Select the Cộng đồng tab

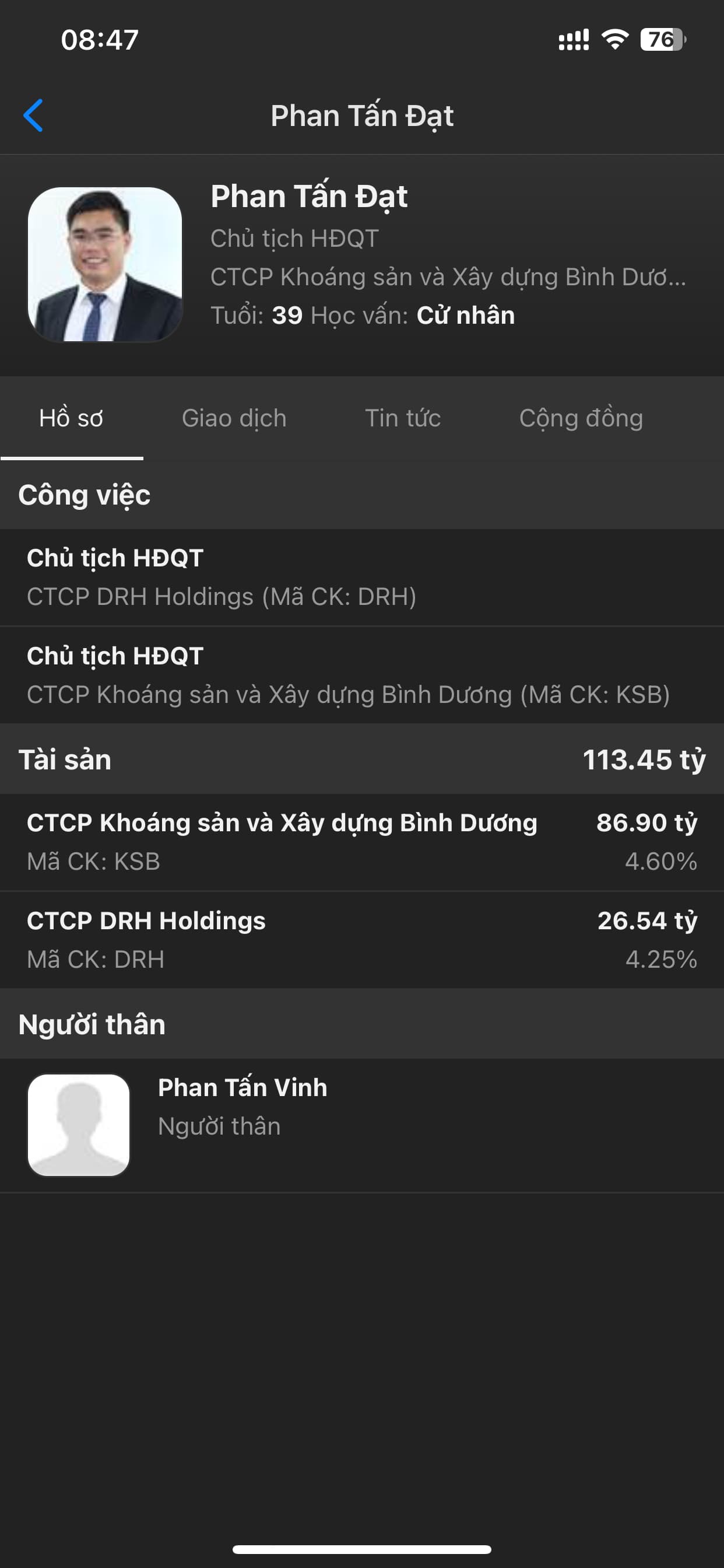[581, 419]
